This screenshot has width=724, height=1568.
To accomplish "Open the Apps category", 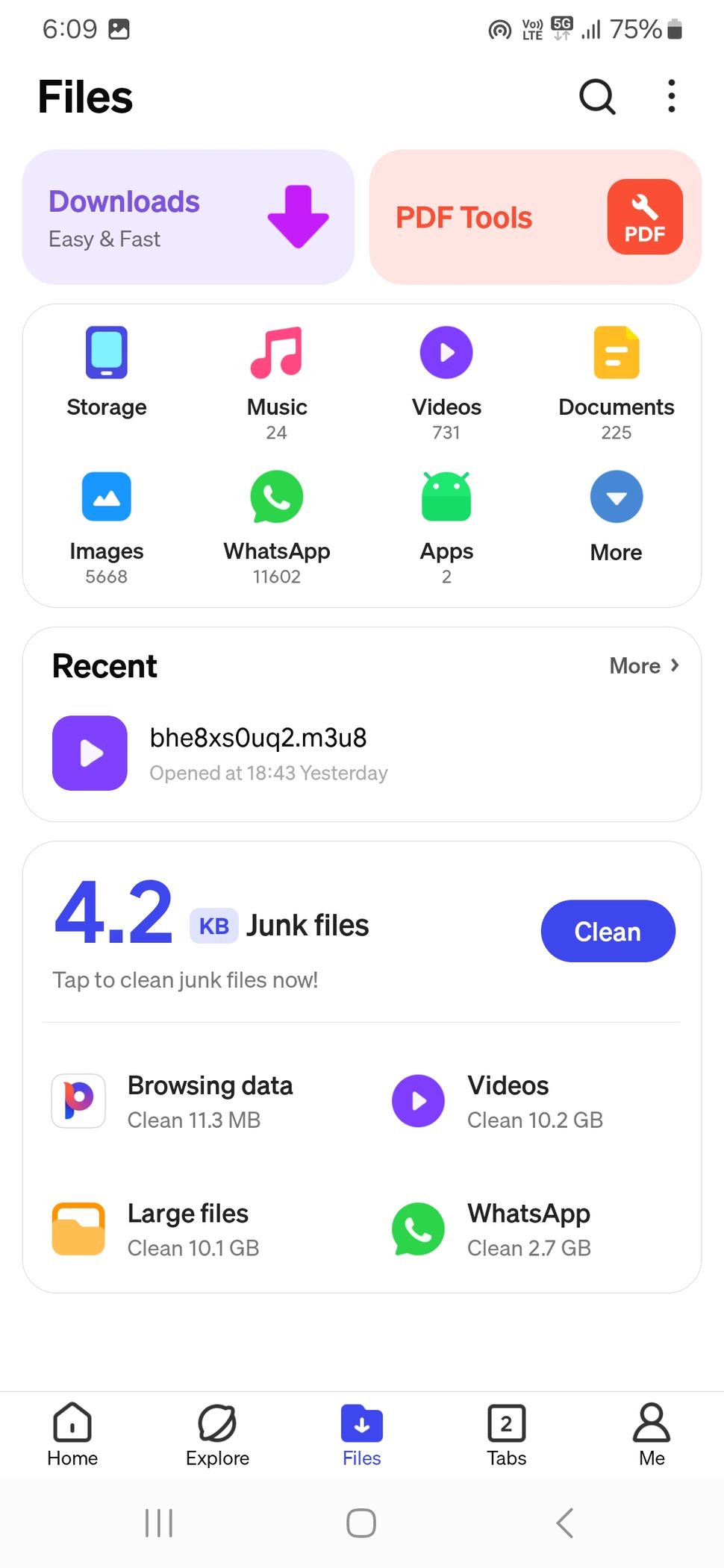I will [x=446, y=518].
